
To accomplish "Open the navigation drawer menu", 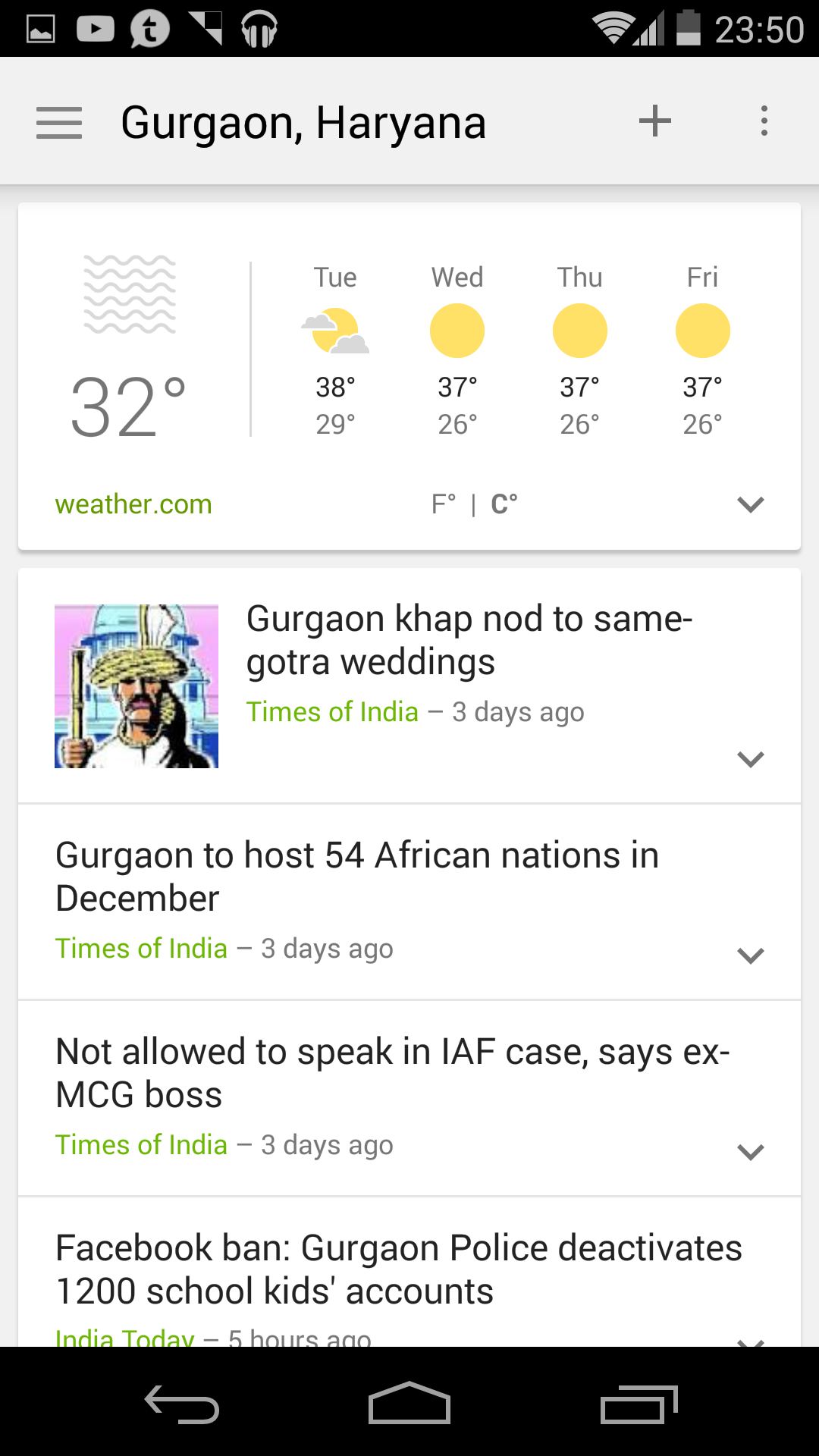I will coord(59,122).
